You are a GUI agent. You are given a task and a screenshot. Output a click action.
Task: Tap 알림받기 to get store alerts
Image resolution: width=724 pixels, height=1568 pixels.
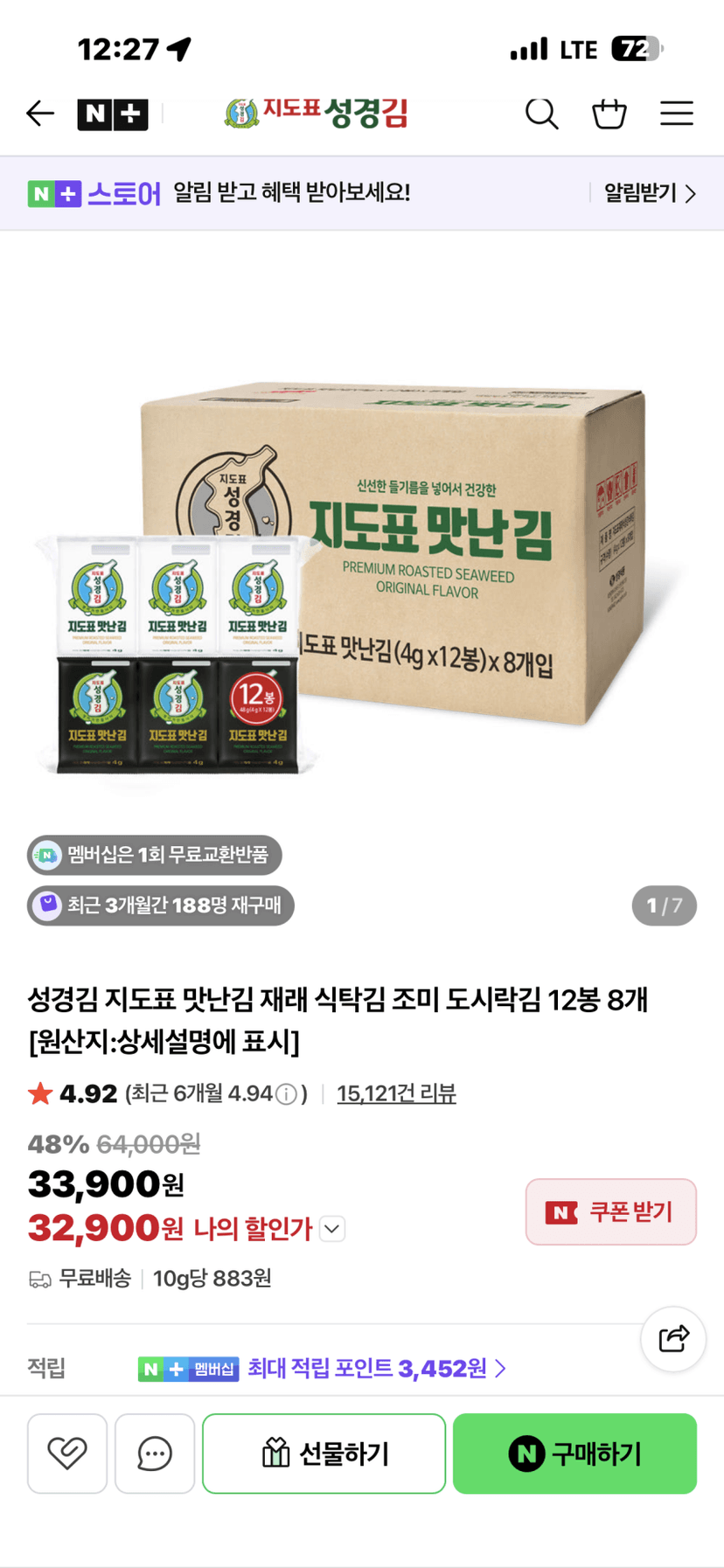650,193
